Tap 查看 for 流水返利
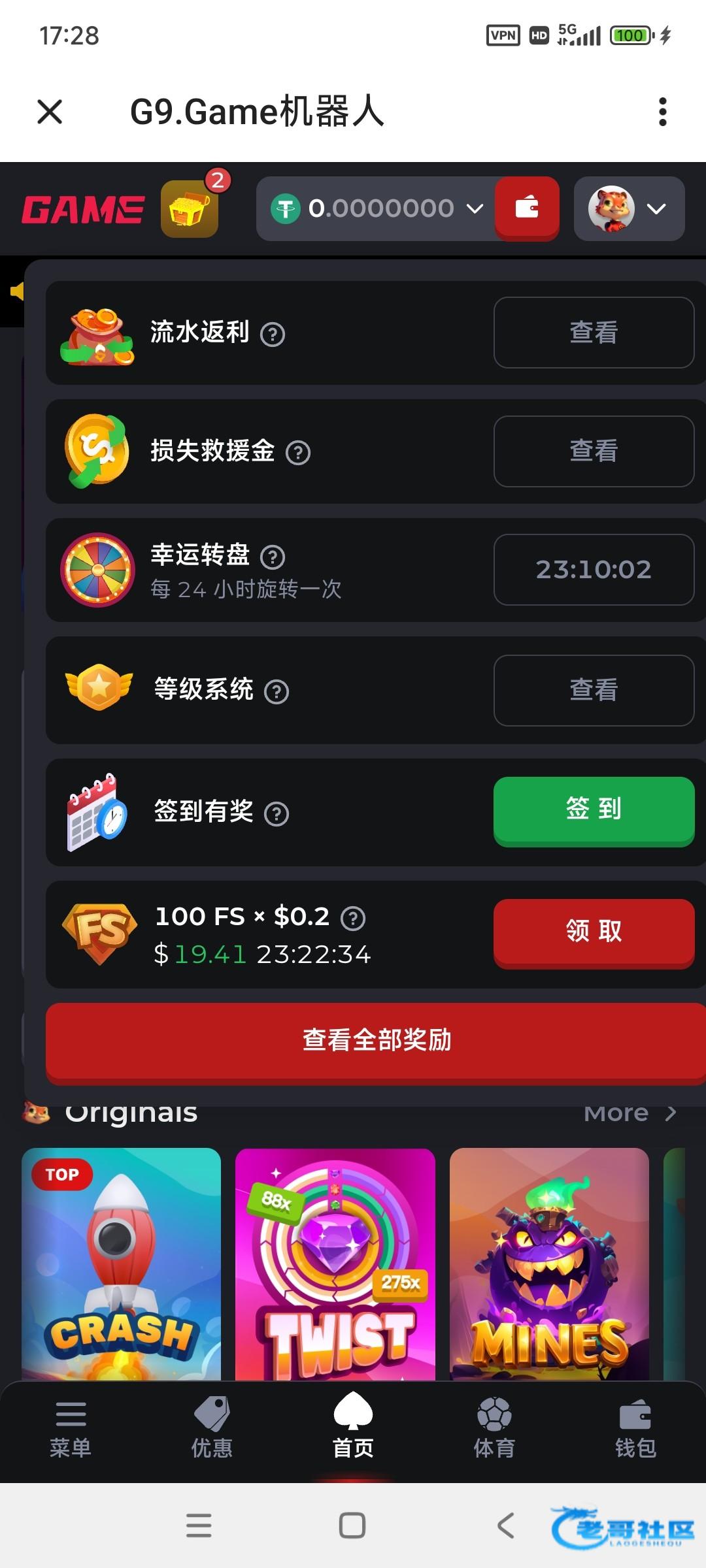This screenshot has width=706, height=1568. point(594,333)
